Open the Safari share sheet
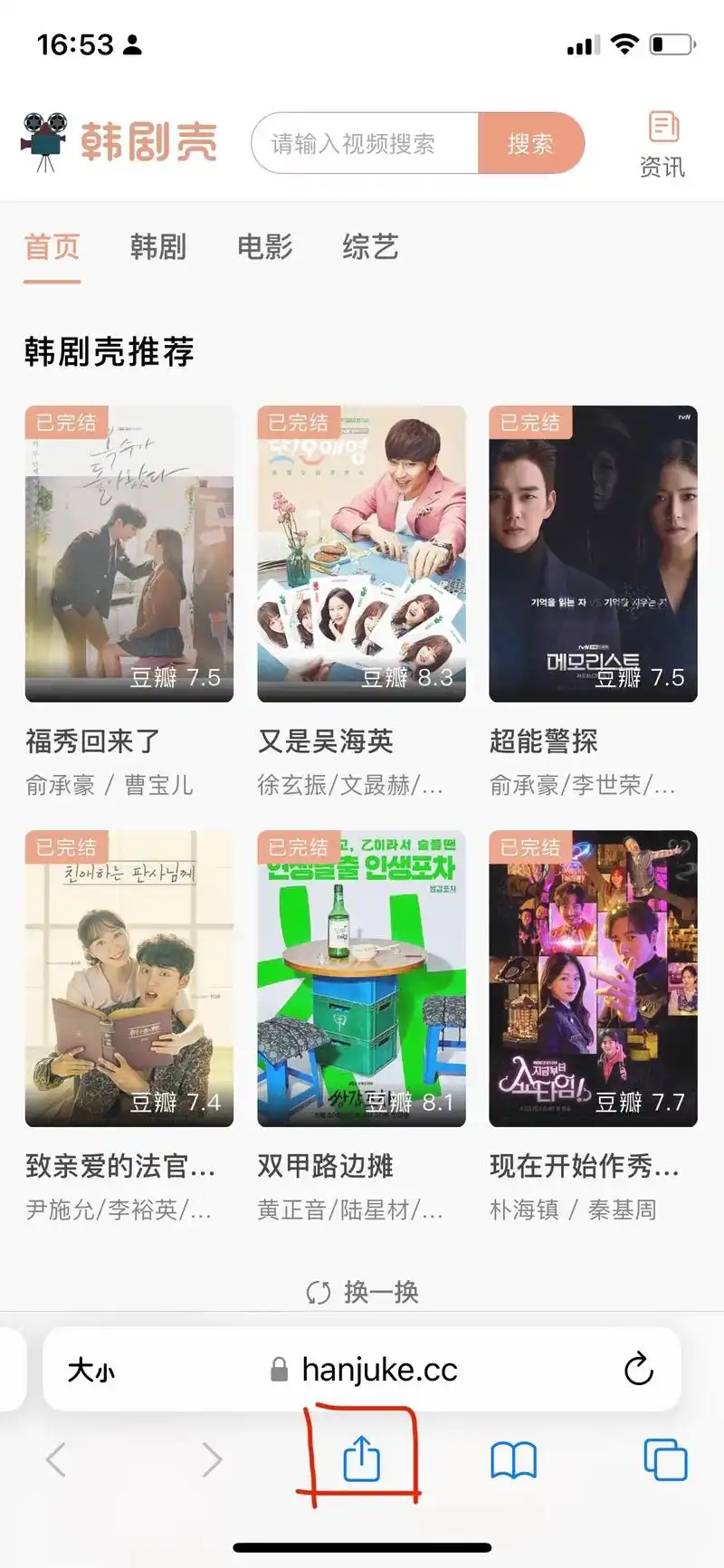This screenshot has width=724, height=1568. point(362,1459)
